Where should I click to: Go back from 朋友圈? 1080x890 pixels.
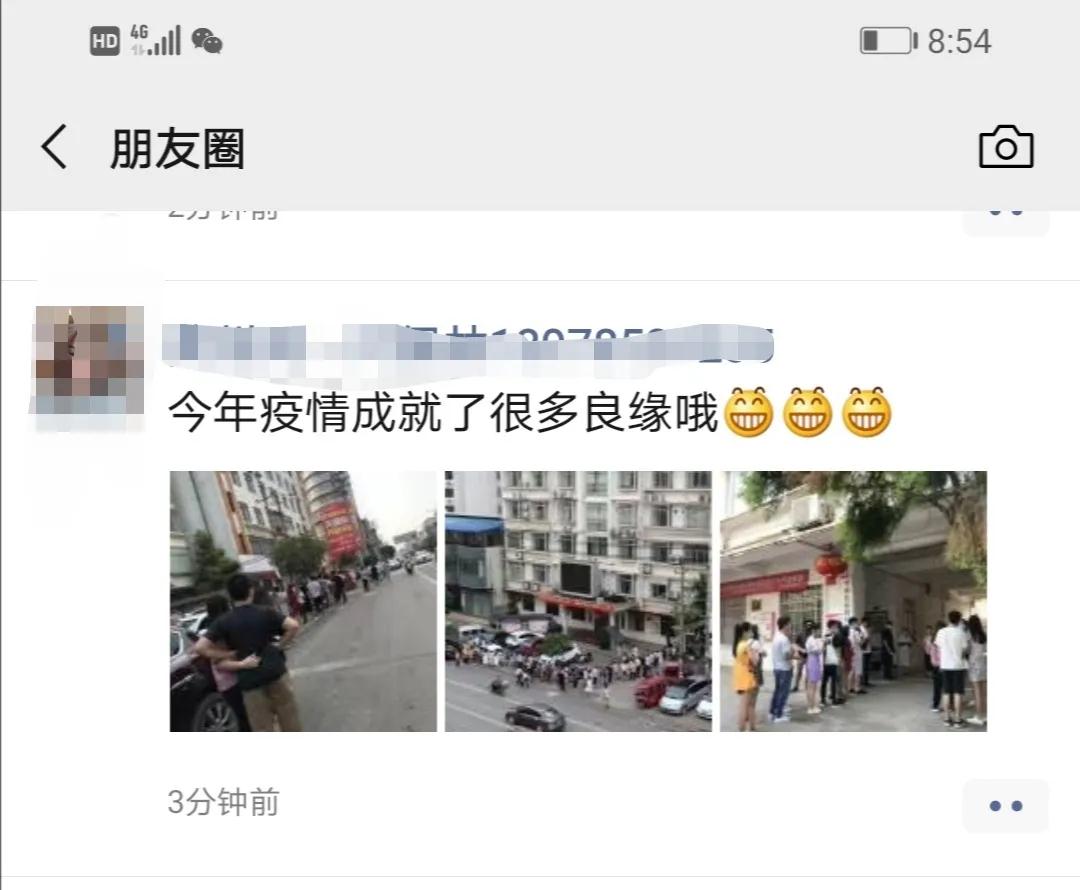pos(55,148)
